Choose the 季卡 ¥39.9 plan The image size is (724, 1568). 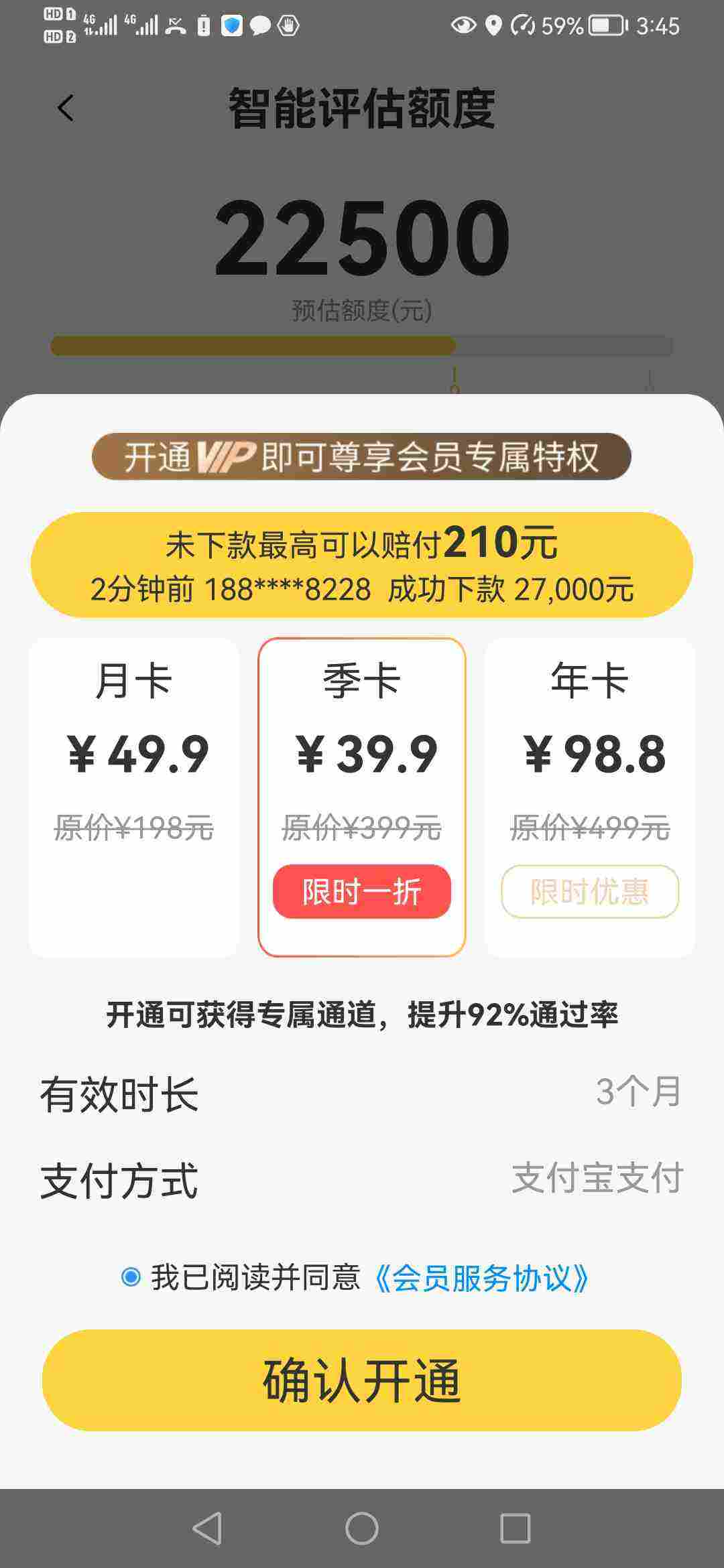pos(362,797)
